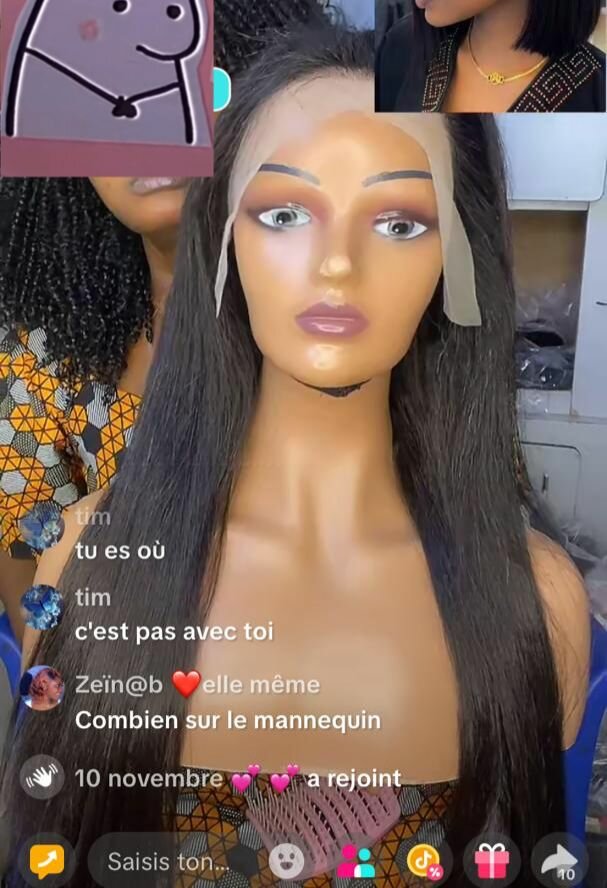This screenshot has height=888, width=607.
Task: Tap the "Saisis ton..." comment field
Action: 167,861
